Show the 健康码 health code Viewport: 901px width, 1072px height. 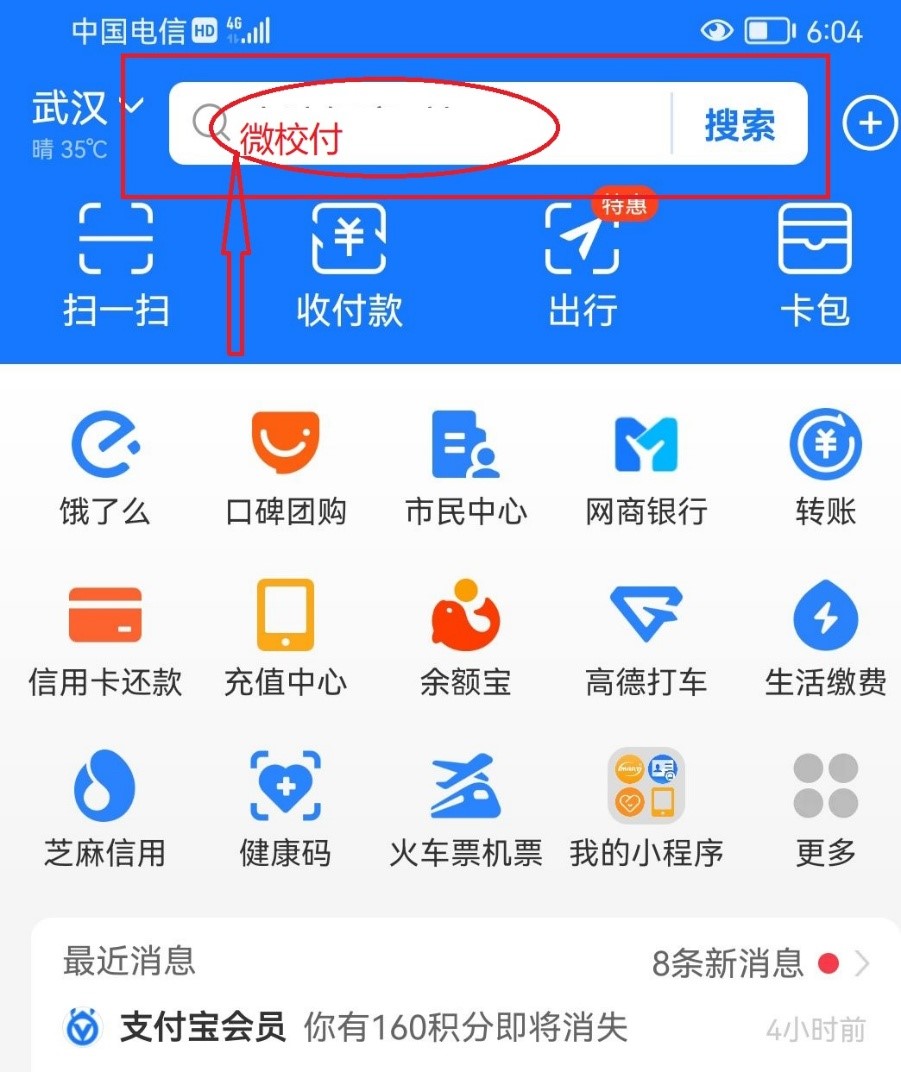point(286,808)
